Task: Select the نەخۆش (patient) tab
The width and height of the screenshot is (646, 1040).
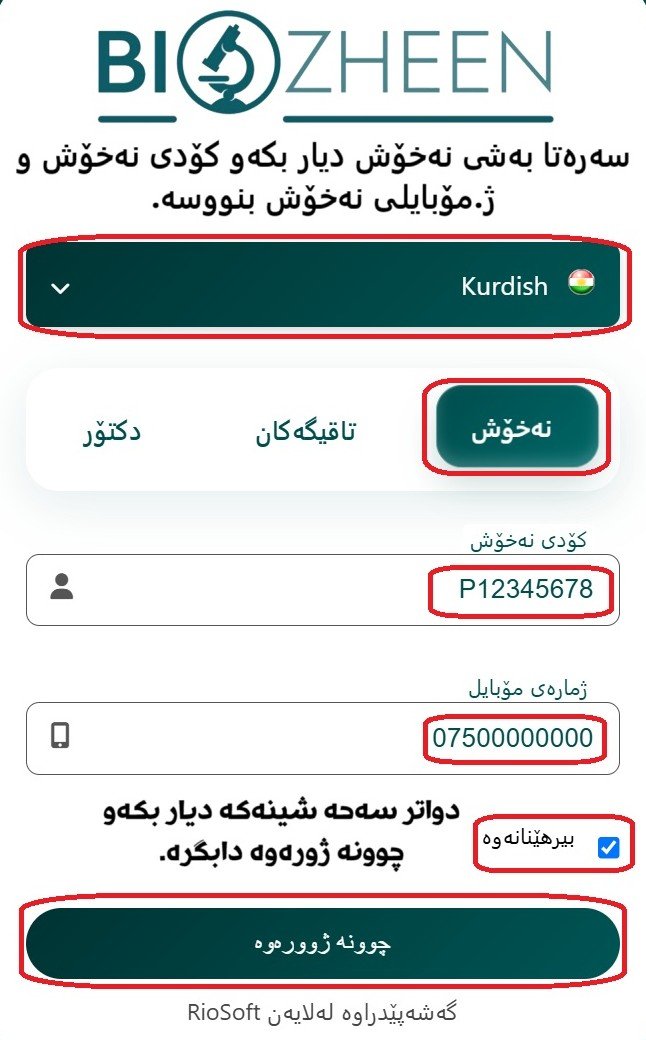Action: (x=518, y=430)
